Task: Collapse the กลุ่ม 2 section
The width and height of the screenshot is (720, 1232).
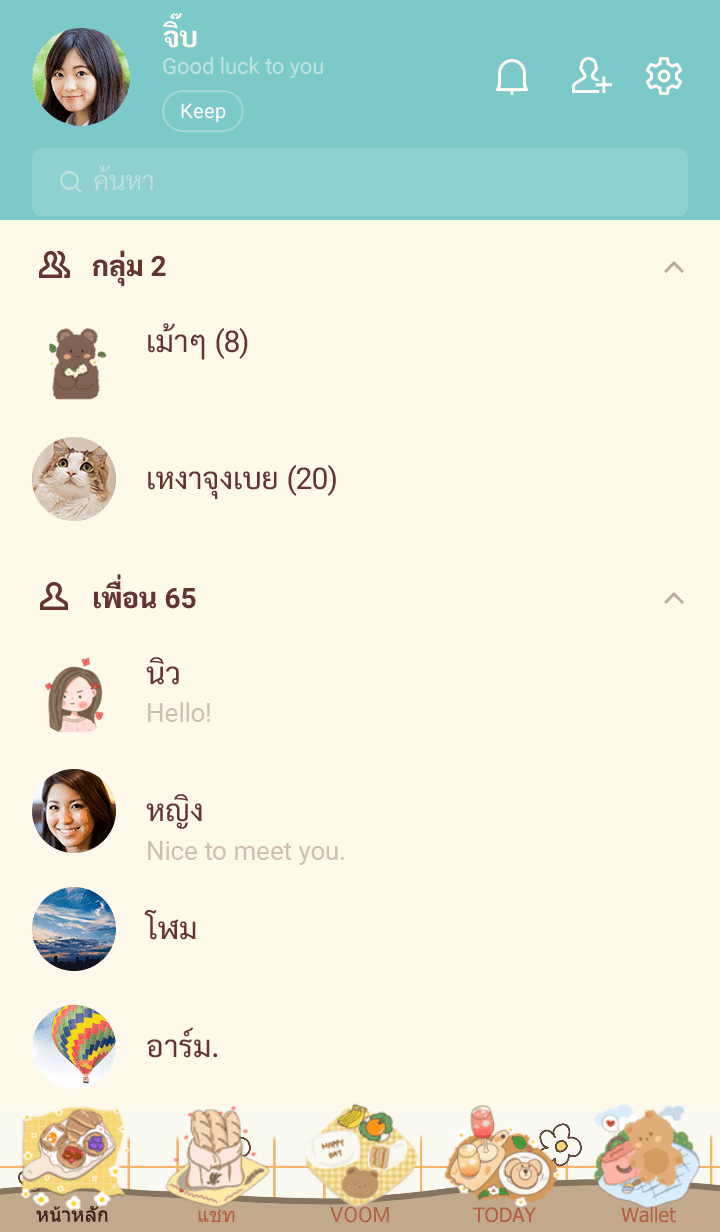Action: click(674, 267)
